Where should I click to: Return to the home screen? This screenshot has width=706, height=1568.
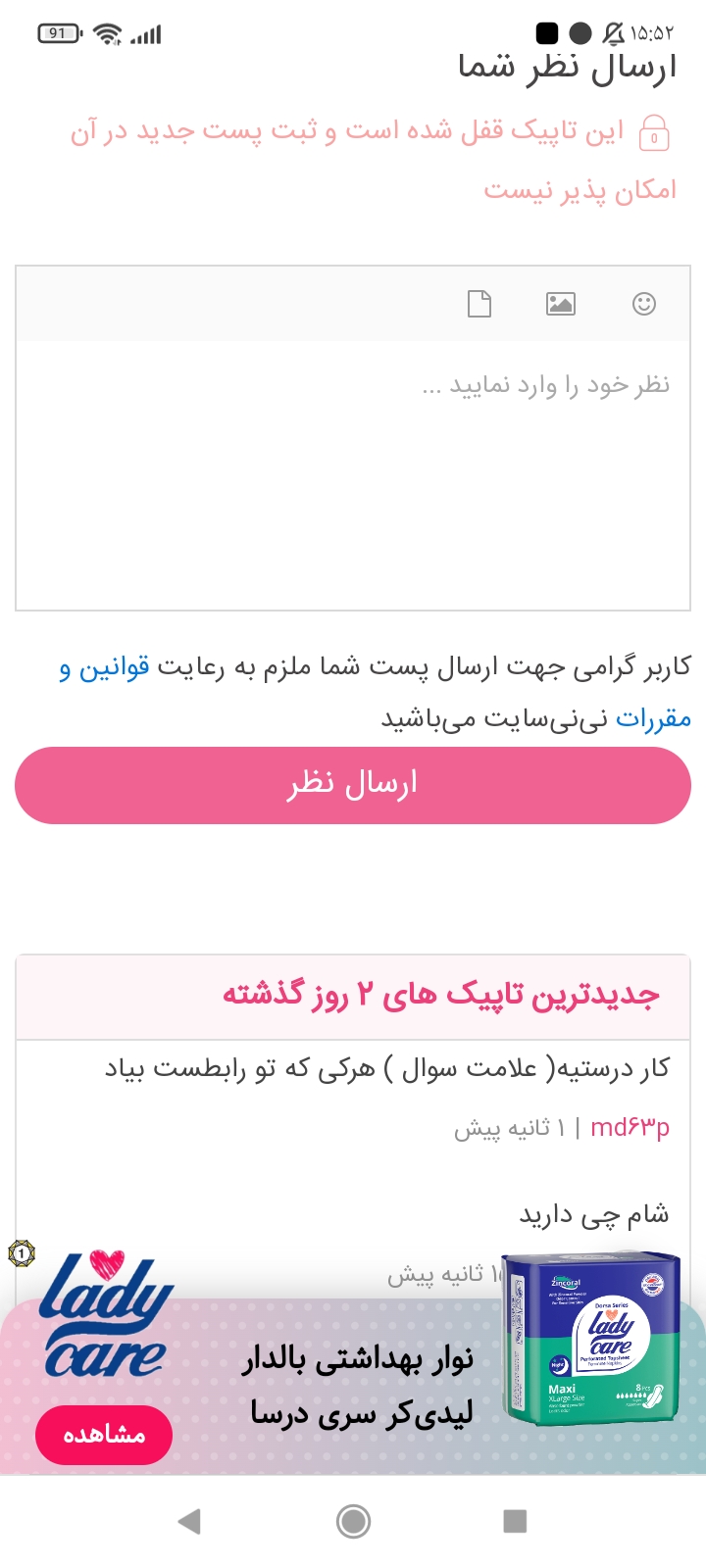(353, 1521)
